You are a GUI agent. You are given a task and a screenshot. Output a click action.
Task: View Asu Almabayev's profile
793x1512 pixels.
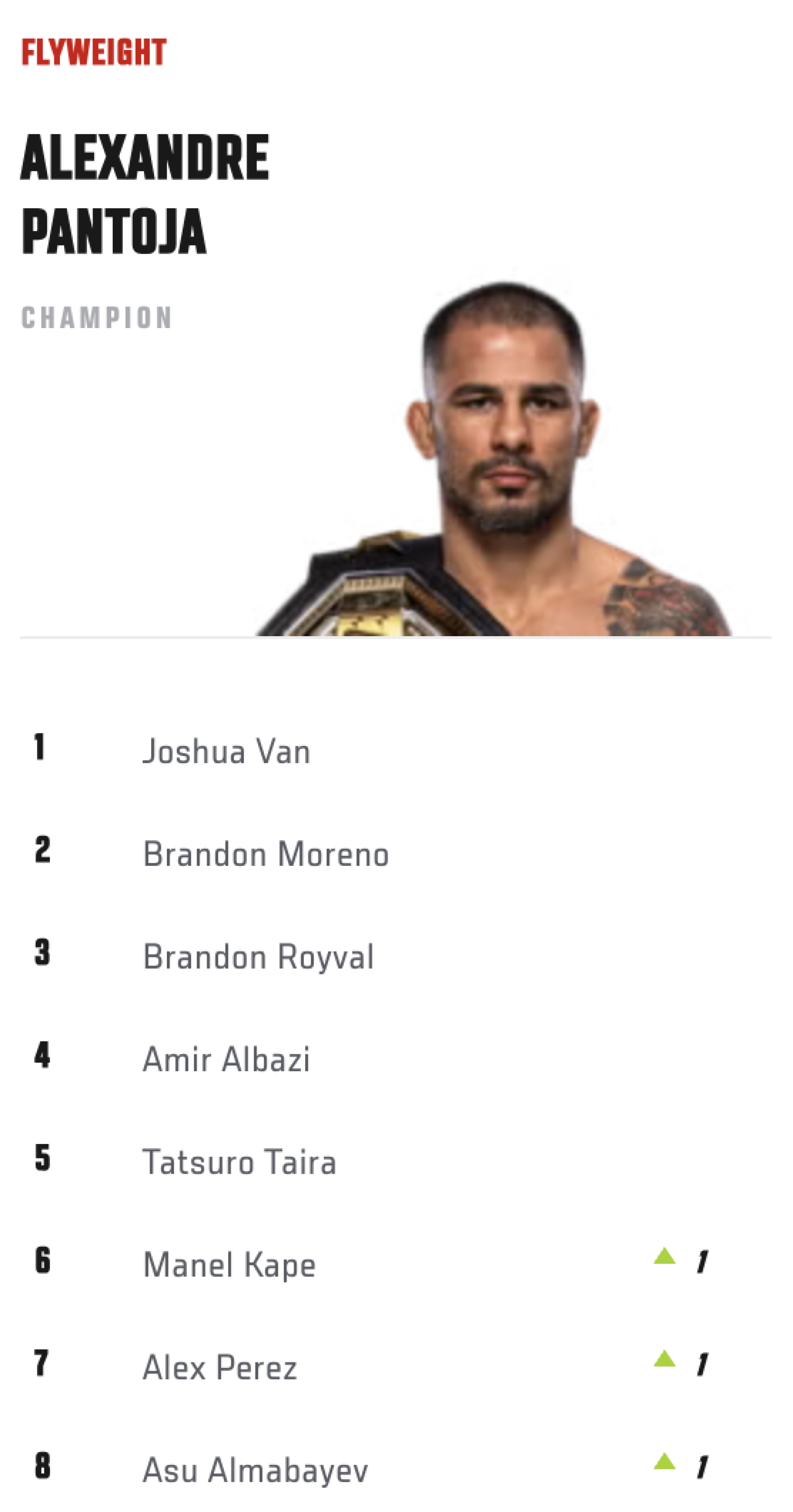click(255, 1470)
